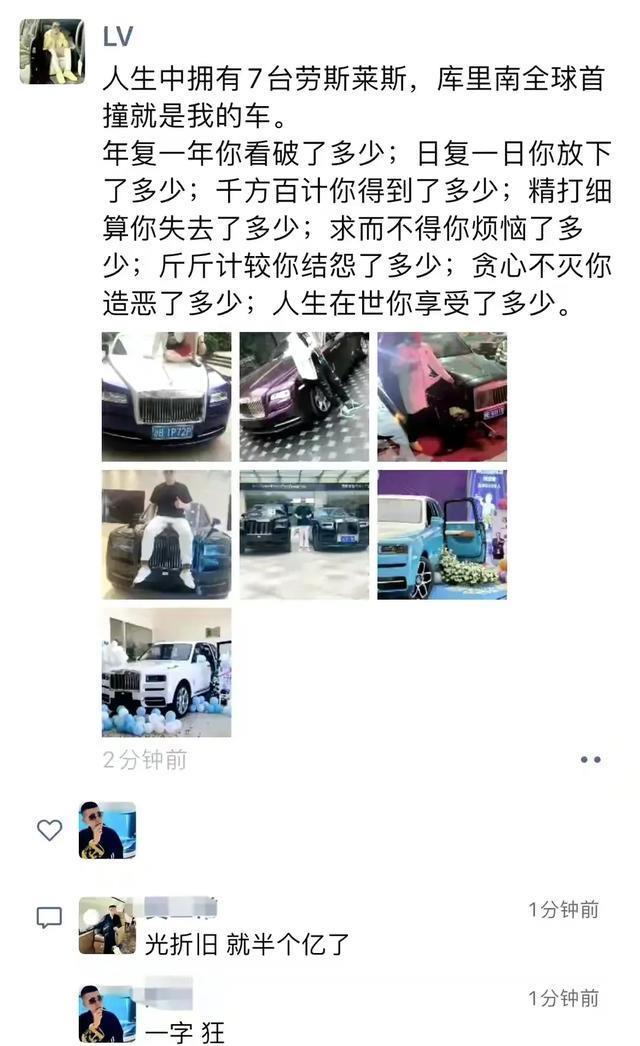Open the light blue car photo
This screenshot has height=1046, width=640.
coord(441,534)
